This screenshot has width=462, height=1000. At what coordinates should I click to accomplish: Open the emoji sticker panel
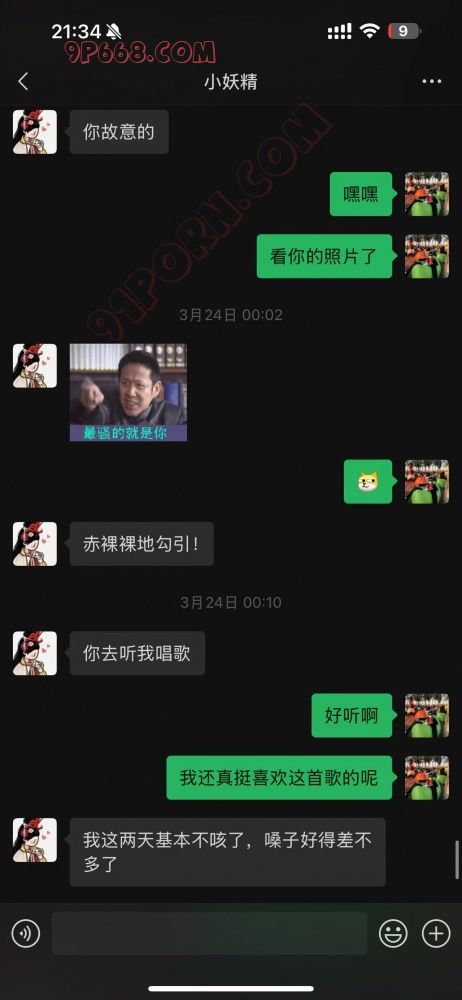[393, 934]
